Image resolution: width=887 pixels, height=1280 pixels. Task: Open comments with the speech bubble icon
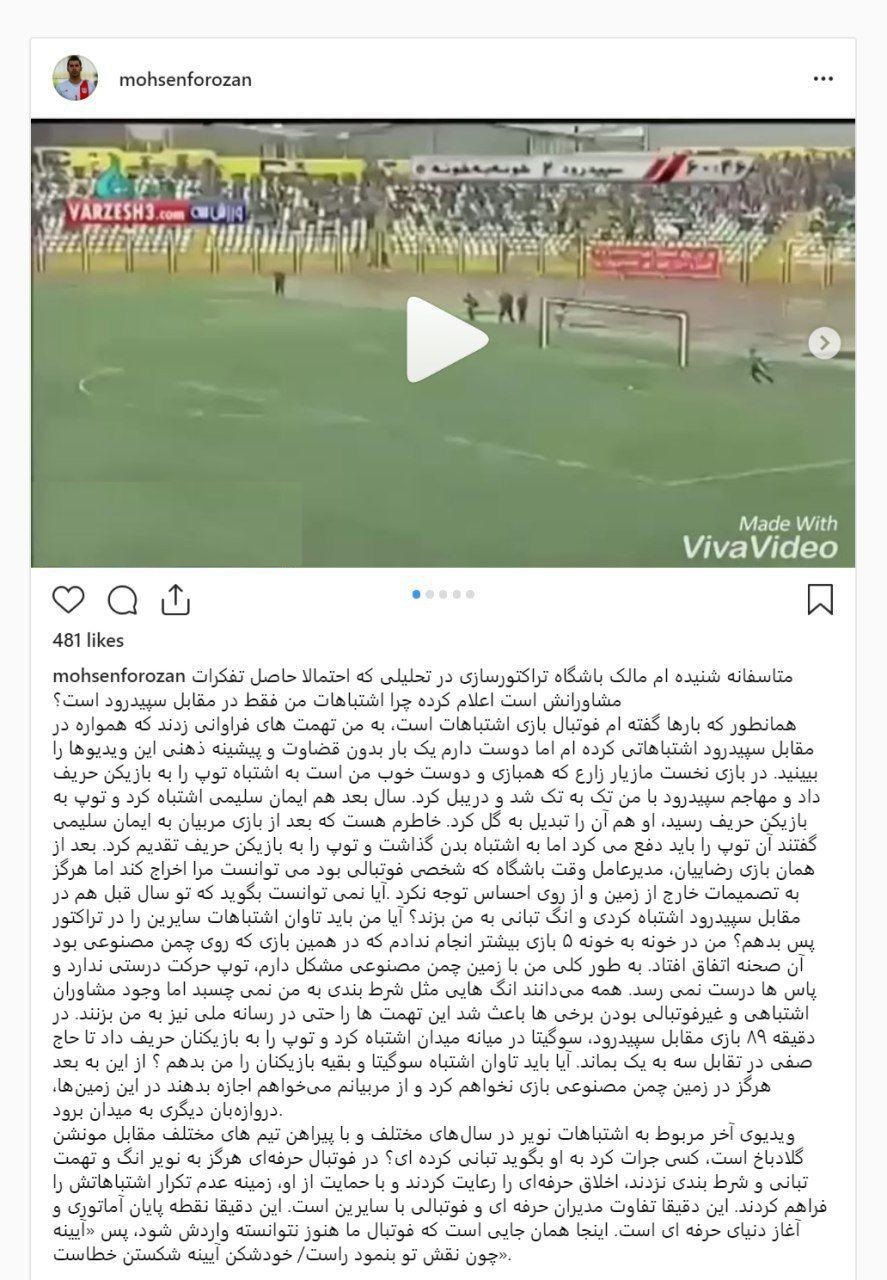(122, 600)
